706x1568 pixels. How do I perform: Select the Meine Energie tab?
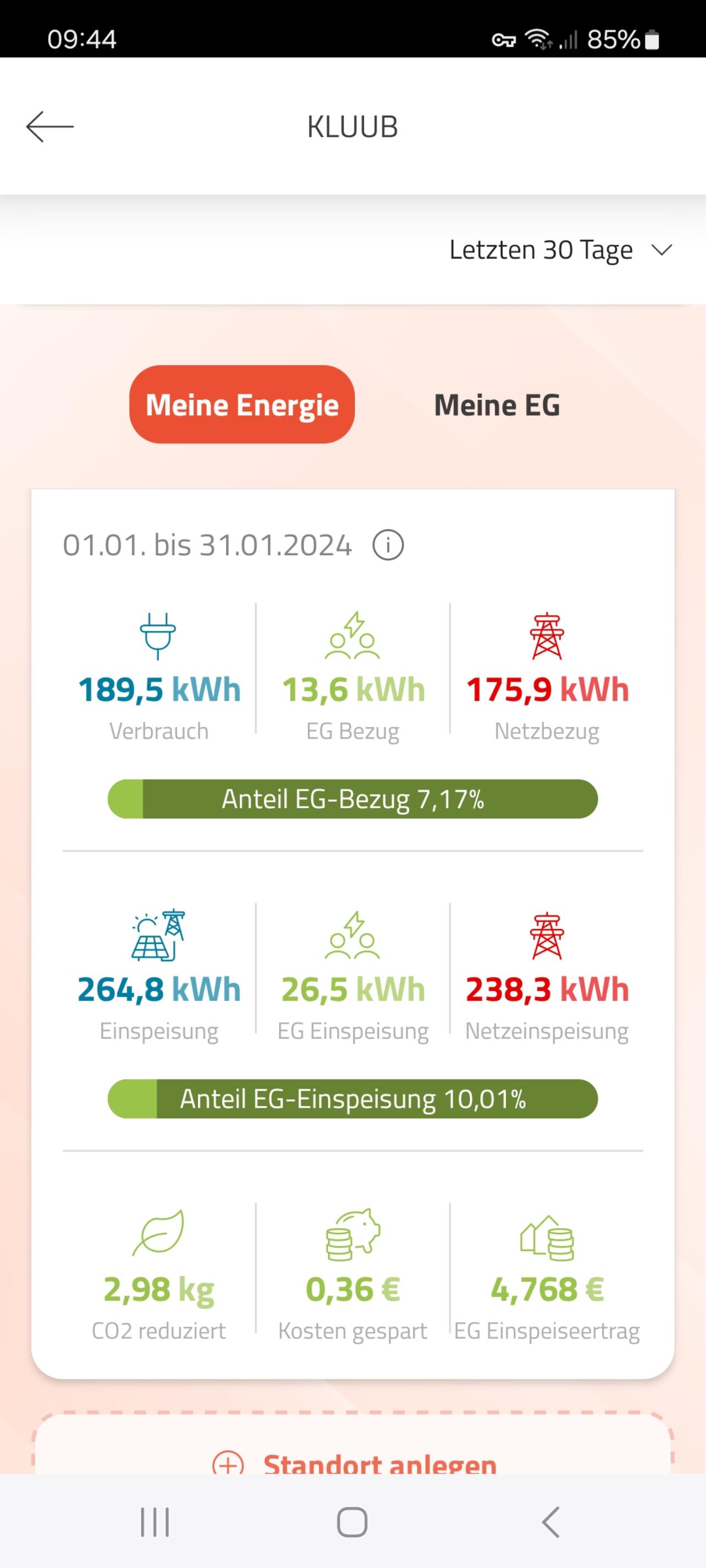click(242, 404)
